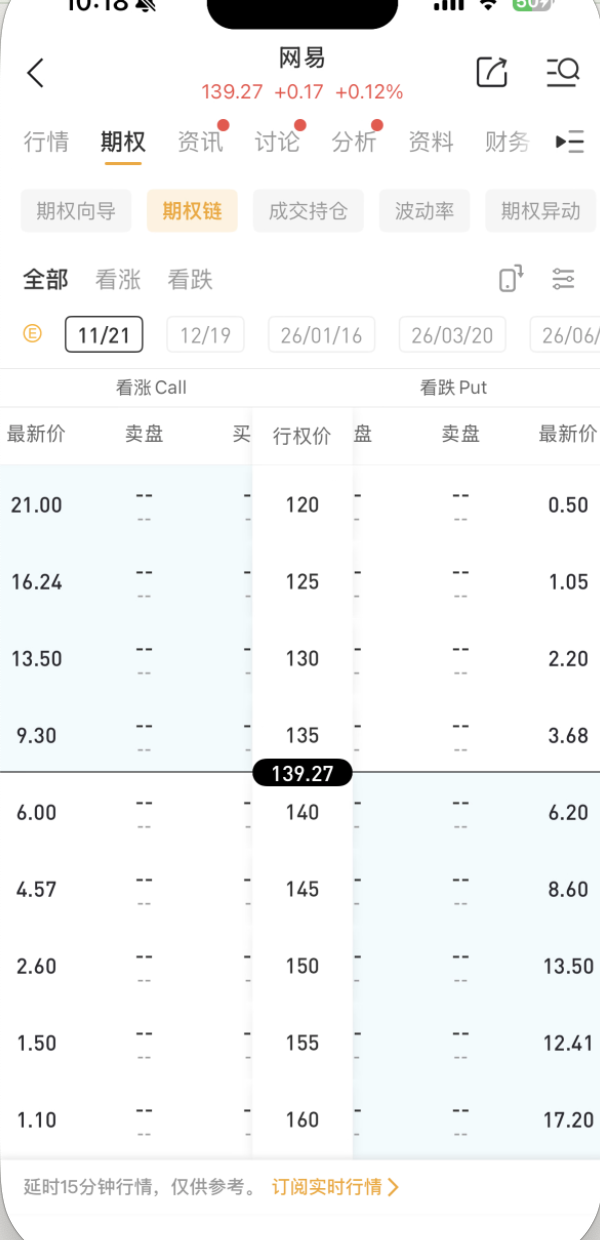Choose the 12/19 expiration date

coord(205,335)
